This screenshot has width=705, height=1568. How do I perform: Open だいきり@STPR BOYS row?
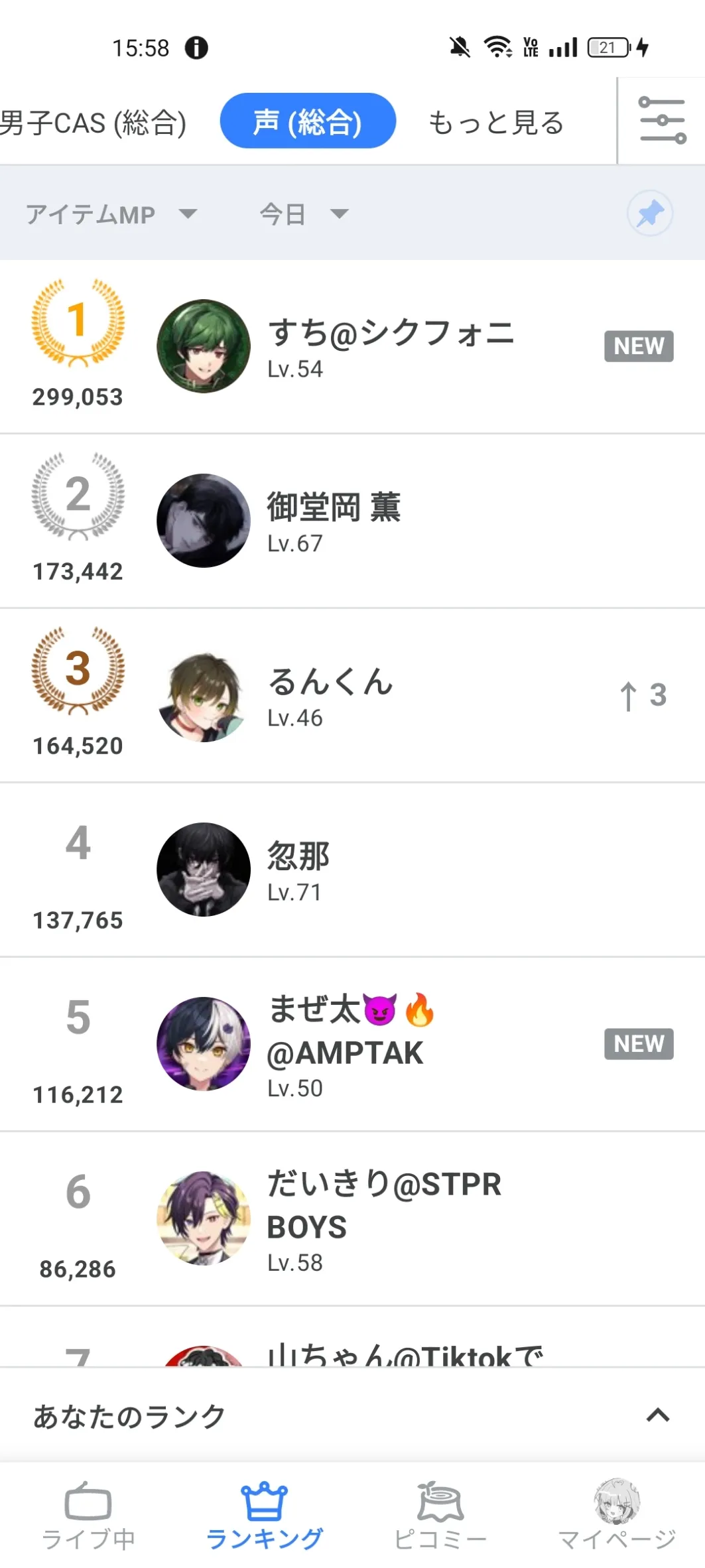click(x=352, y=1218)
